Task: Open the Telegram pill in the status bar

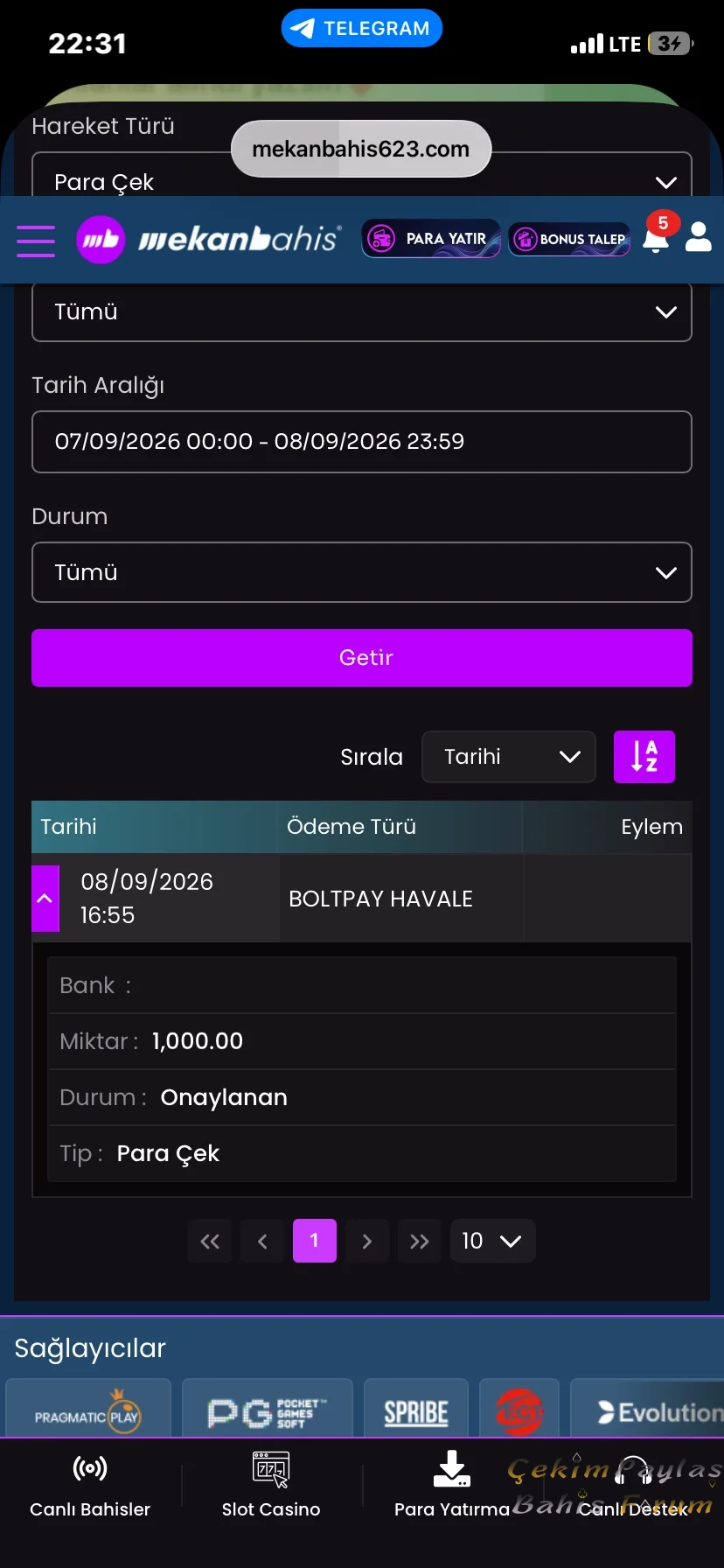Action: [362, 28]
